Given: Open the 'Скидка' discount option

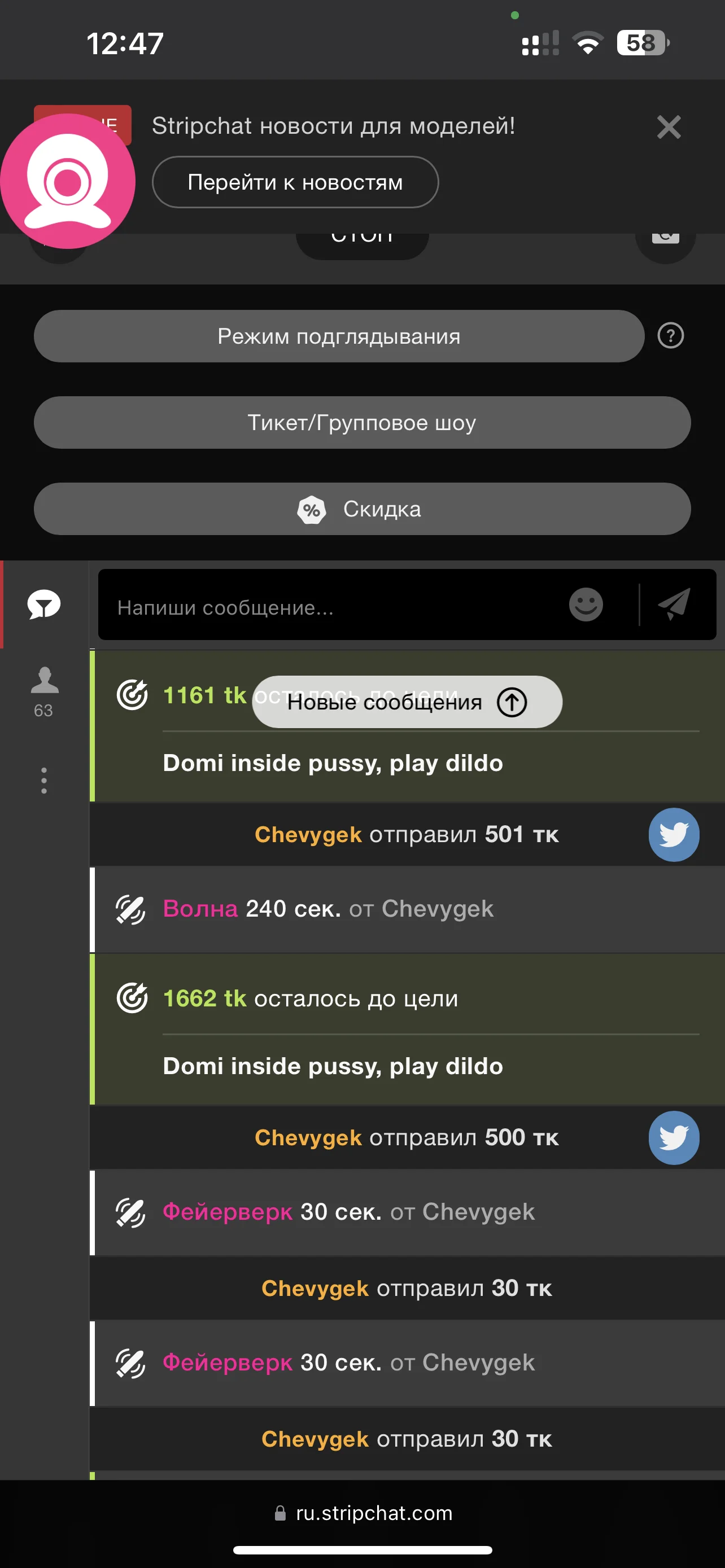Looking at the screenshot, I should click(362, 509).
